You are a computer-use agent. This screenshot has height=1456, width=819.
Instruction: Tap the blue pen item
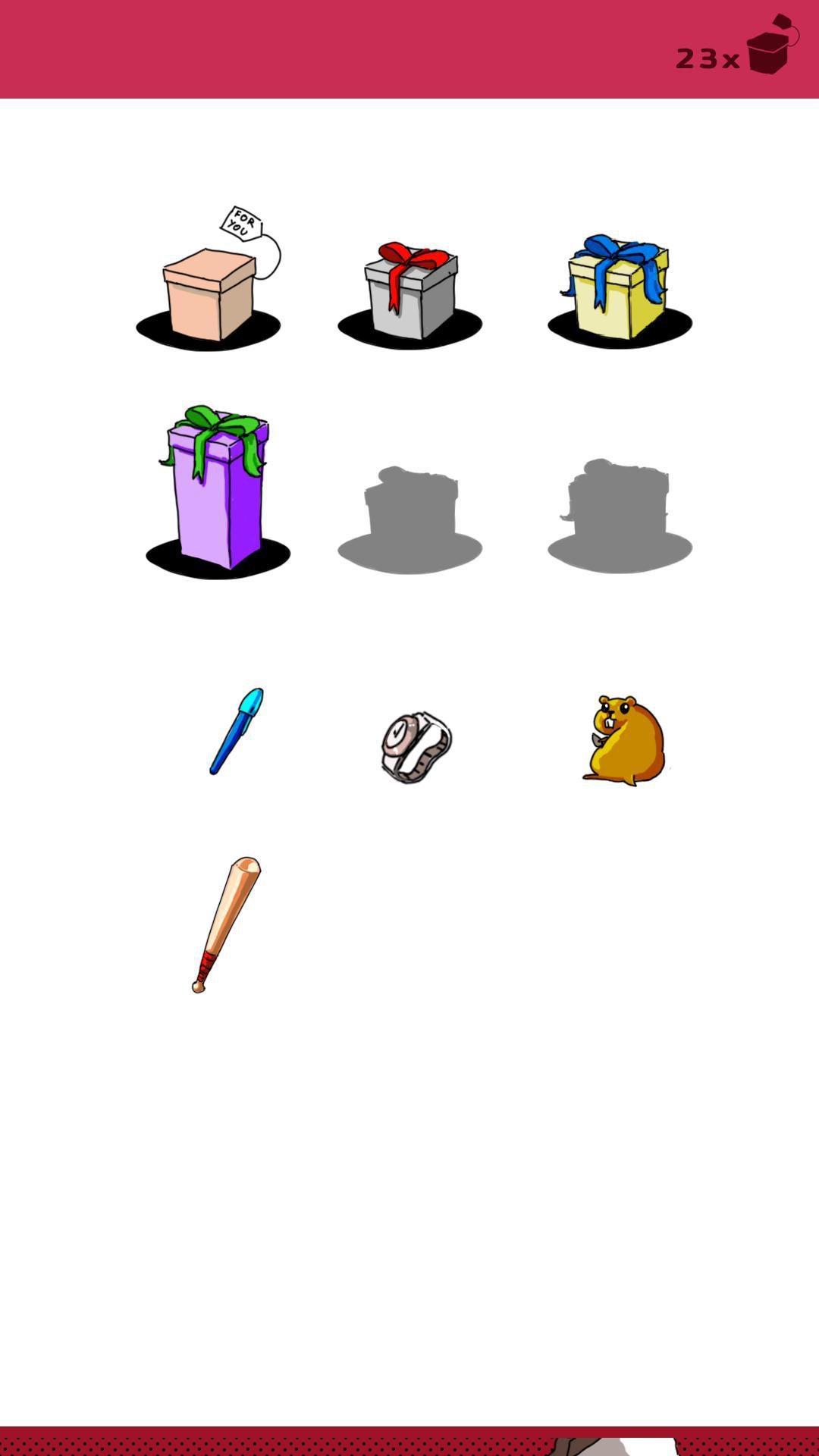[237, 731]
